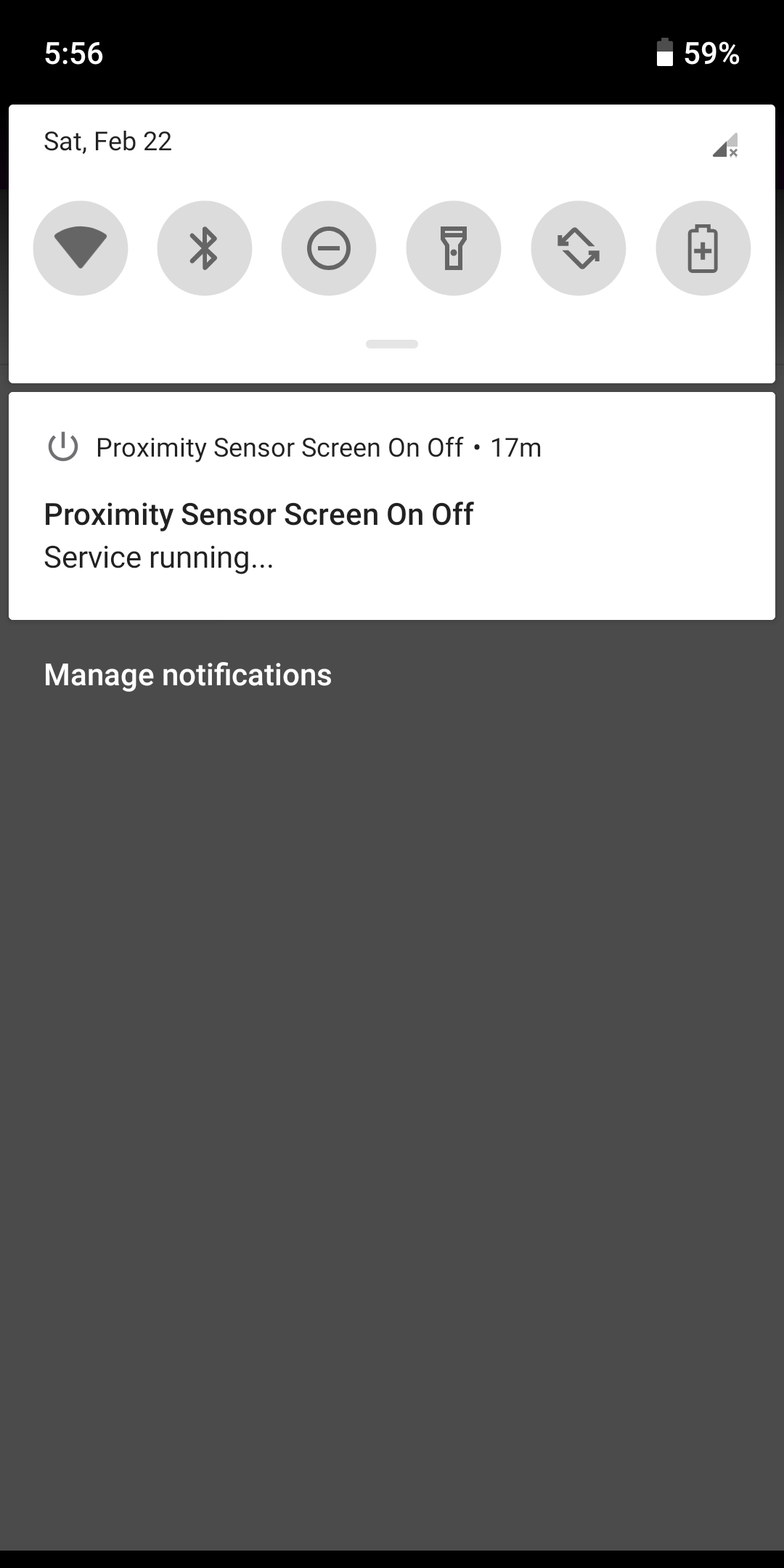Open Proximity Sensor Screen On Off notification
Viewport: 784px width, 1568px height.
(x=392, y=515)
